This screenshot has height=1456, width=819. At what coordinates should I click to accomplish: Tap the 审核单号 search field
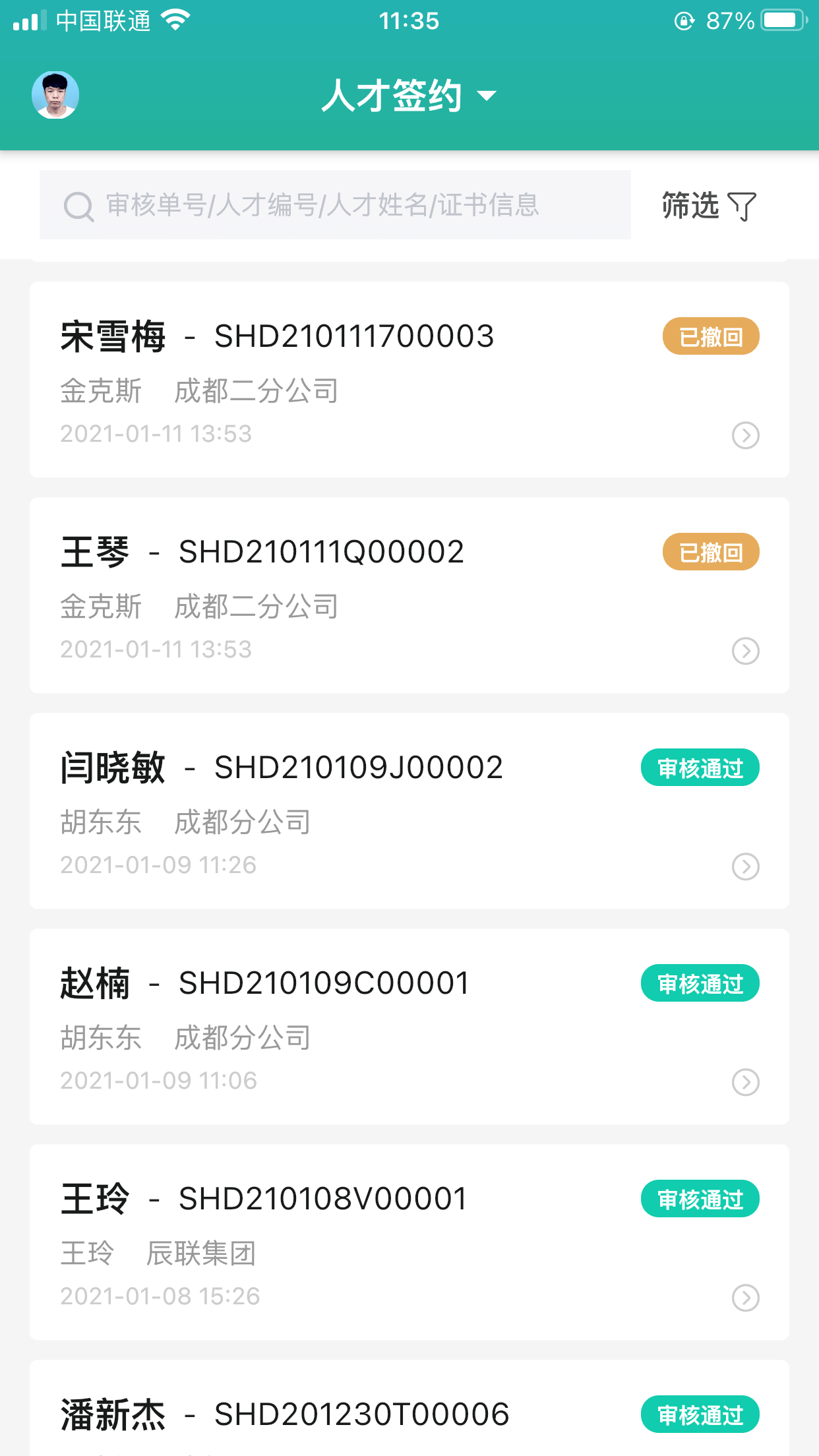(335, 205)
